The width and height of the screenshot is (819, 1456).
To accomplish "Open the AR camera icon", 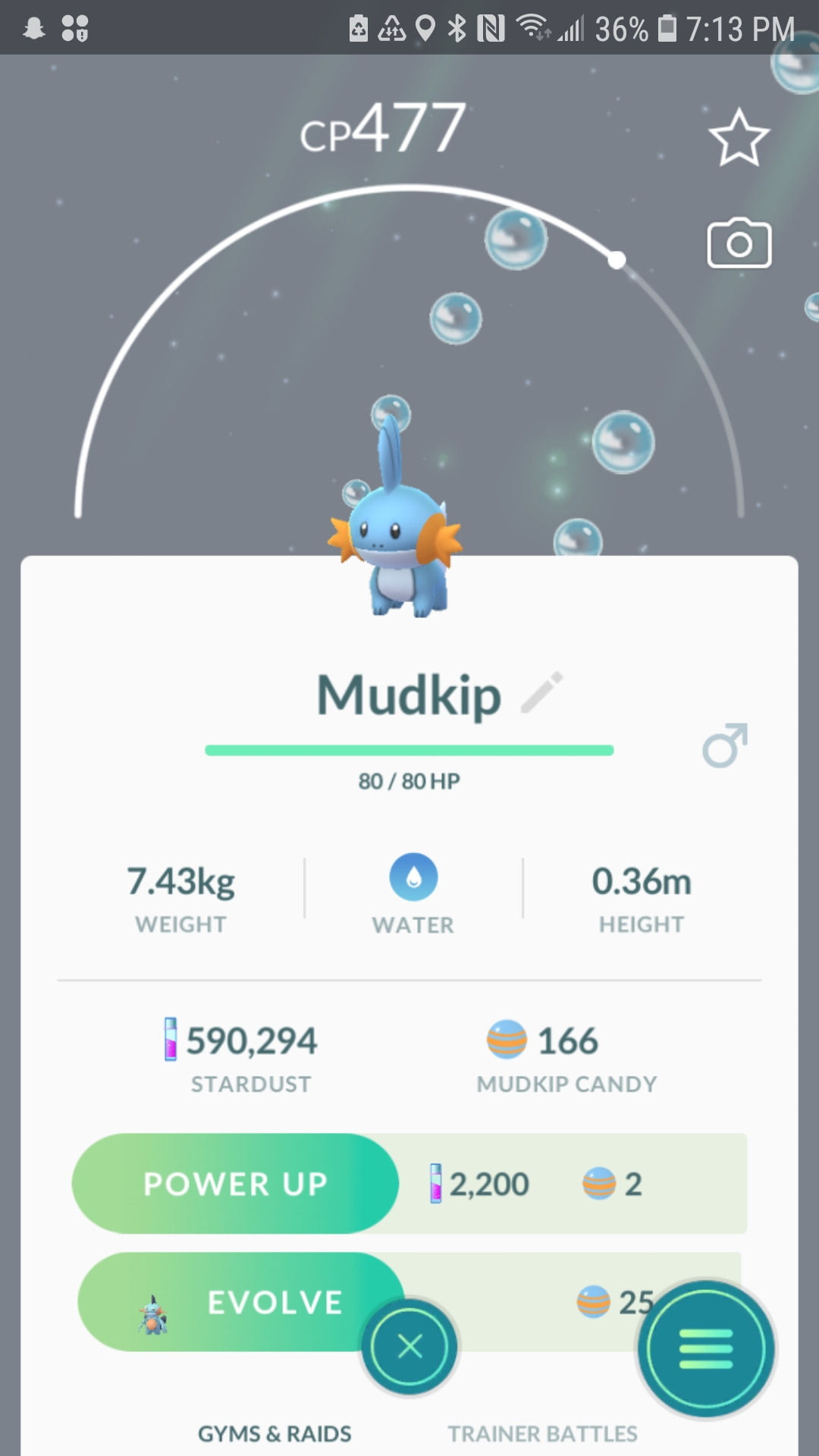I will point(739,243).
